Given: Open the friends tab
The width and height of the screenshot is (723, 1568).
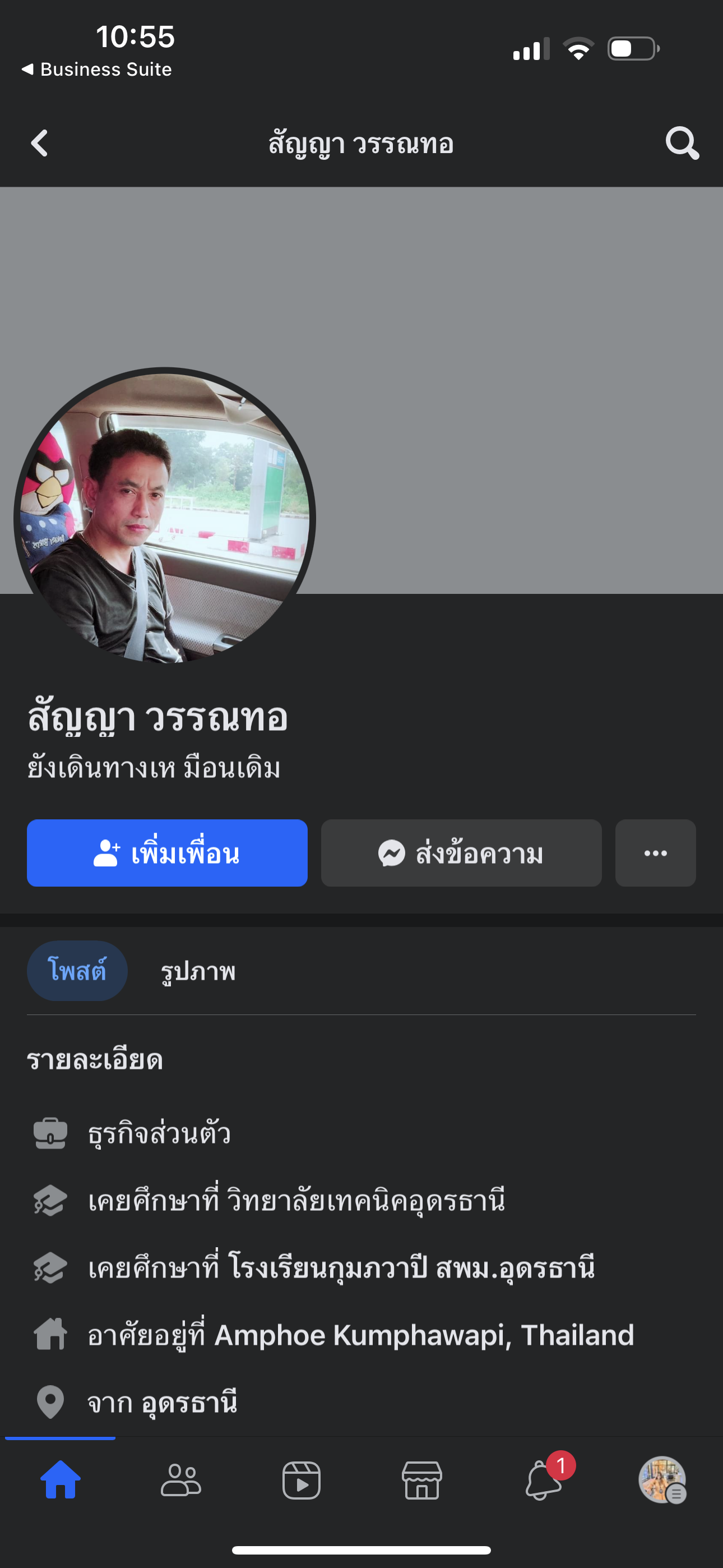Looking at the screenshot, I should (180, 1479).
